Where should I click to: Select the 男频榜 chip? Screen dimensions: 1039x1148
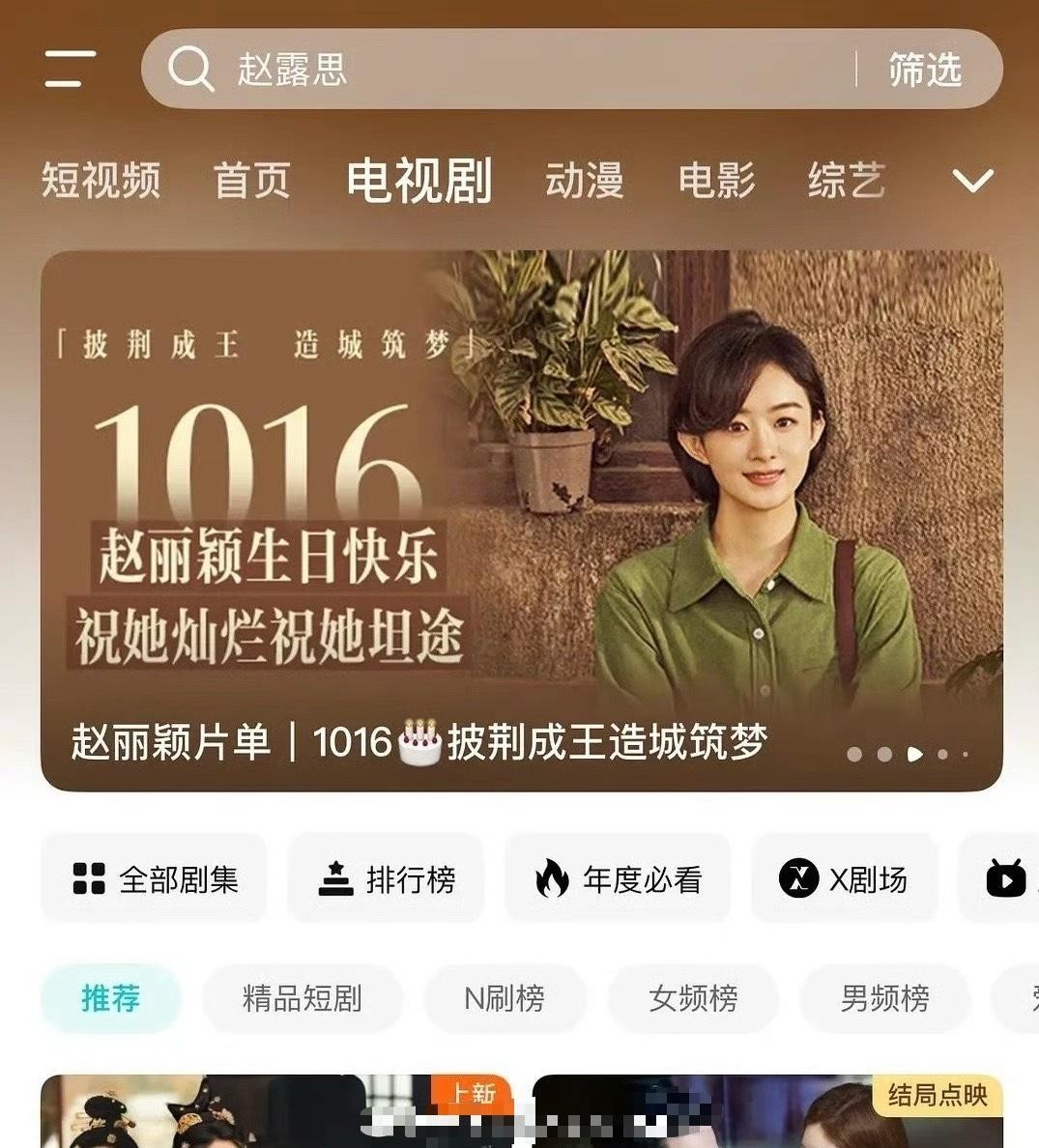point(884,998)
